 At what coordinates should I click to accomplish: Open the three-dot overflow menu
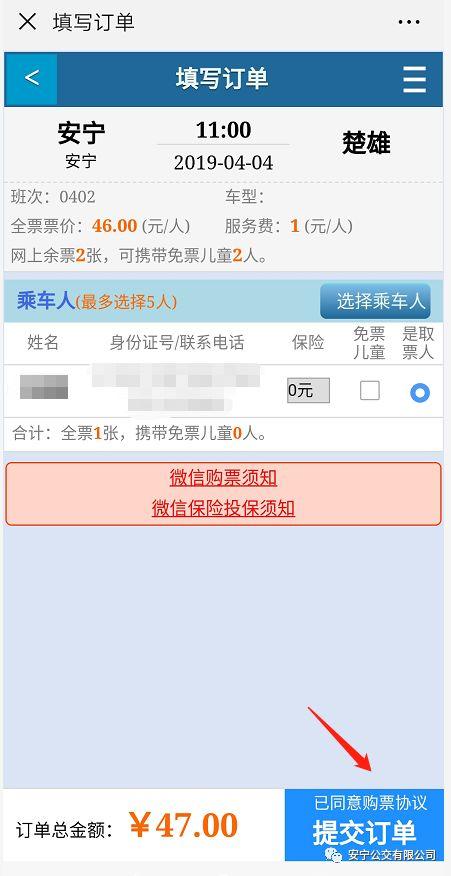tap(409, 22)
